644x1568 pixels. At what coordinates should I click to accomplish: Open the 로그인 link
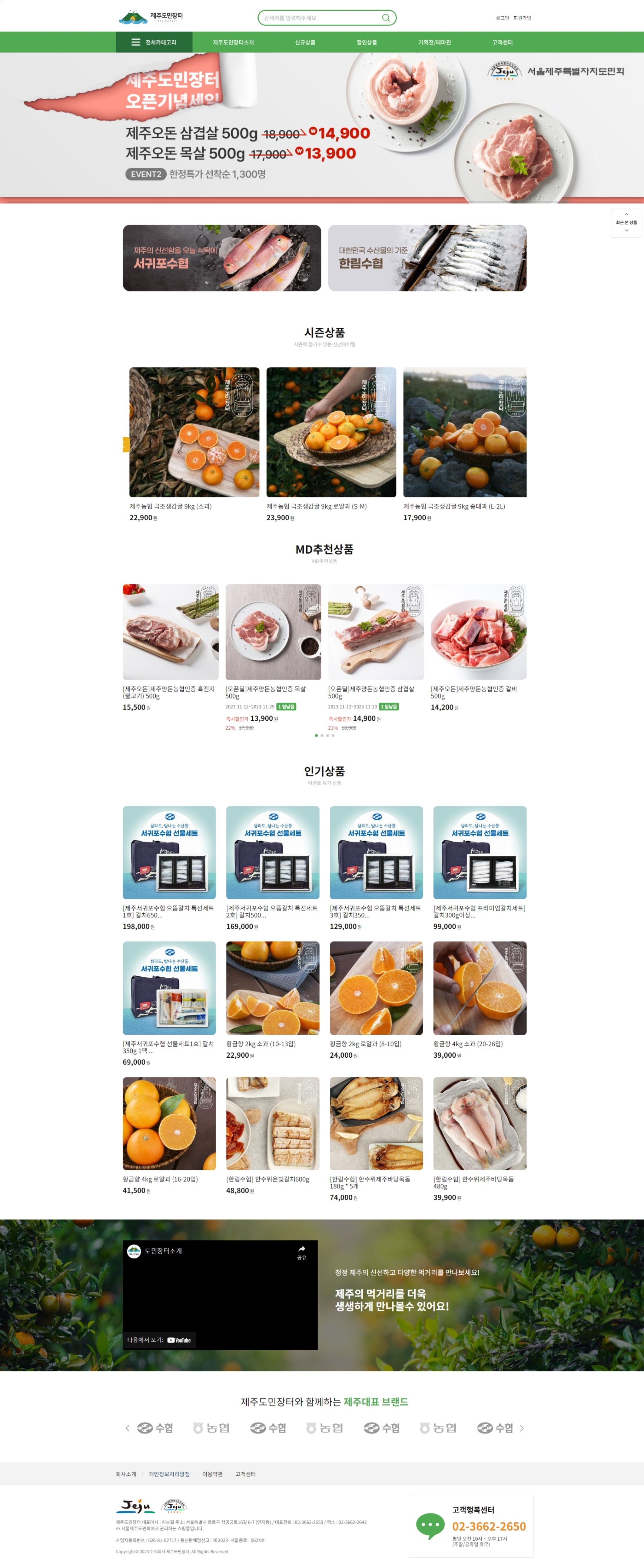pyautogui.click(x=502, y=18)
